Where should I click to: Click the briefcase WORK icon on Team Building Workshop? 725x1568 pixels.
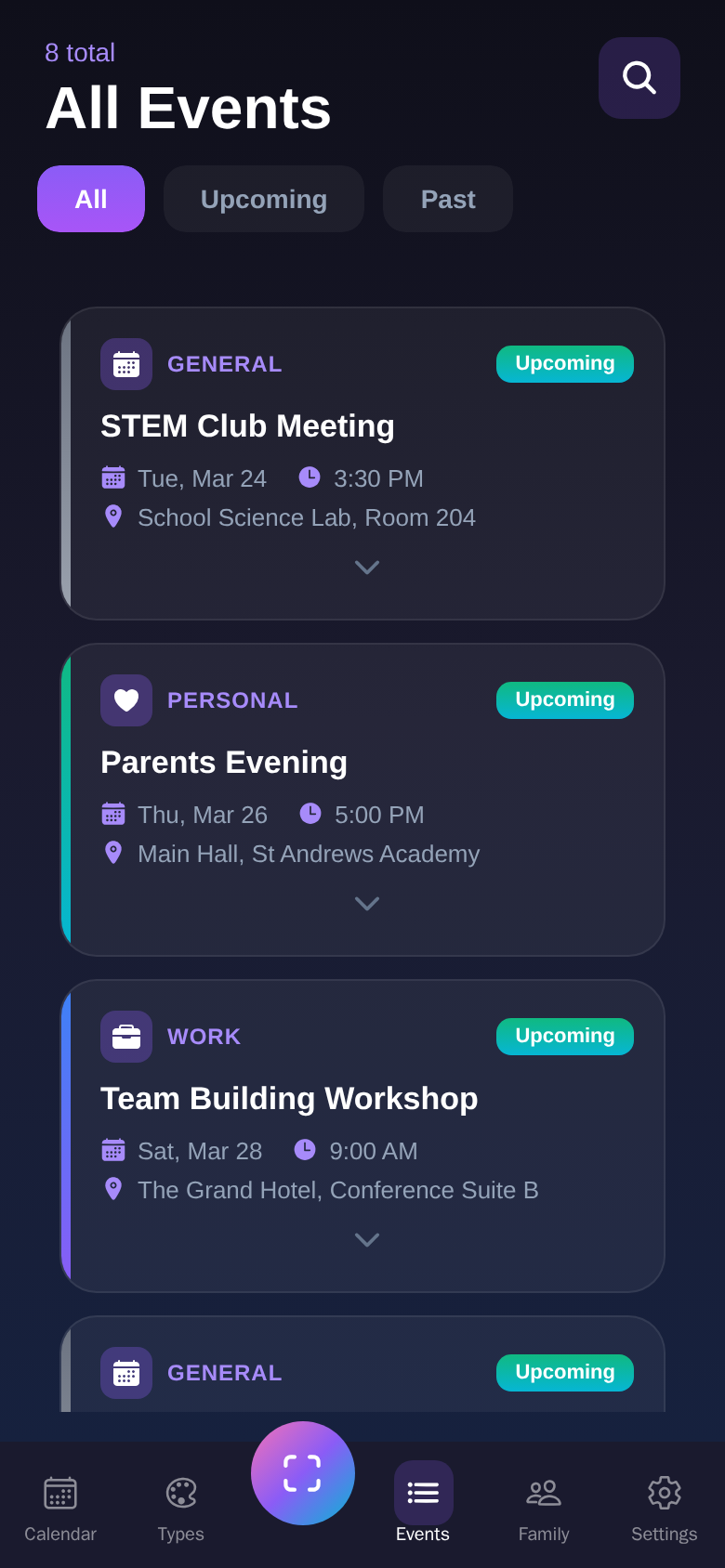pos(126,1036)
